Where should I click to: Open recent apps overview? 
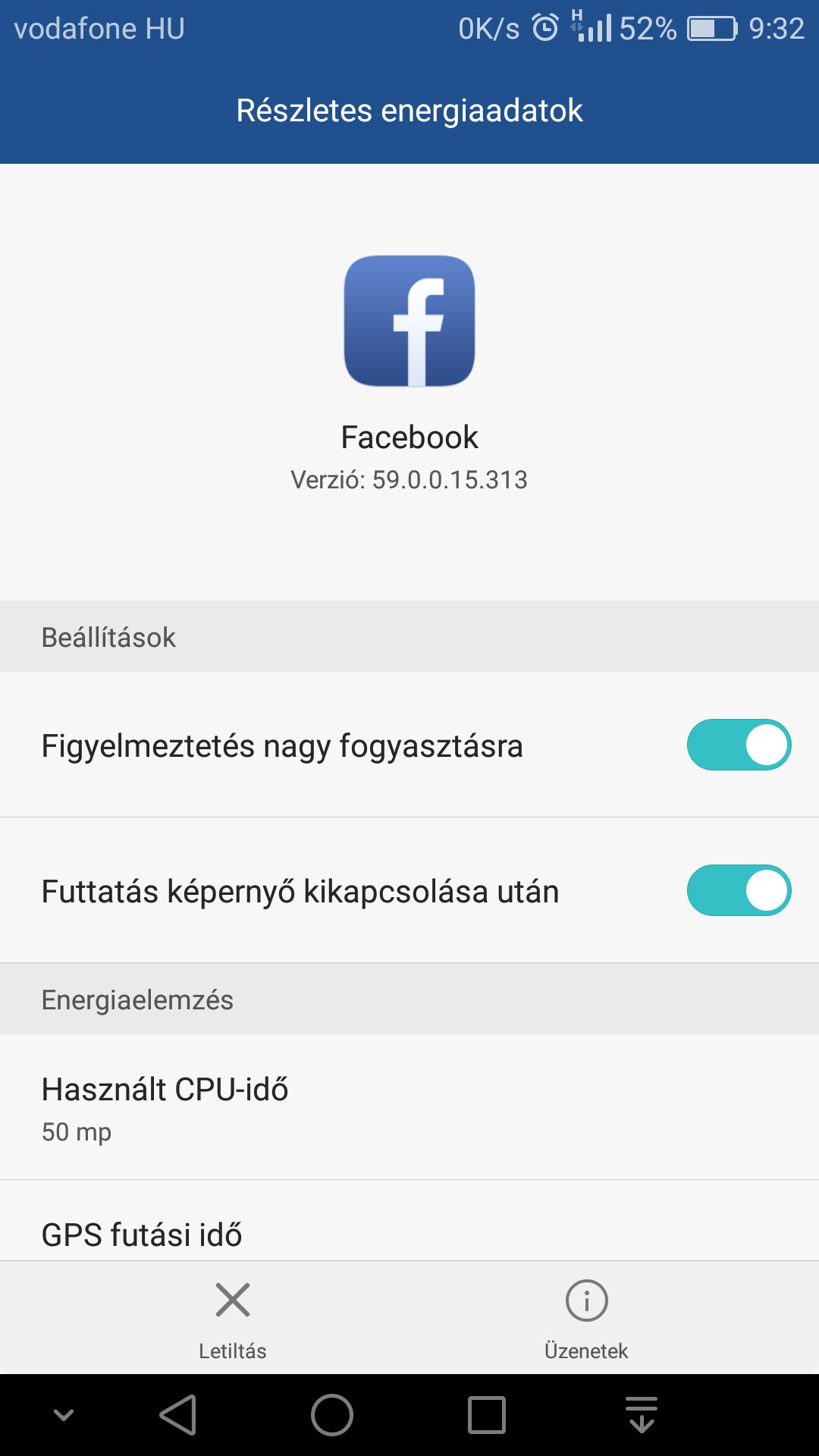click(x=486, y=1415)
